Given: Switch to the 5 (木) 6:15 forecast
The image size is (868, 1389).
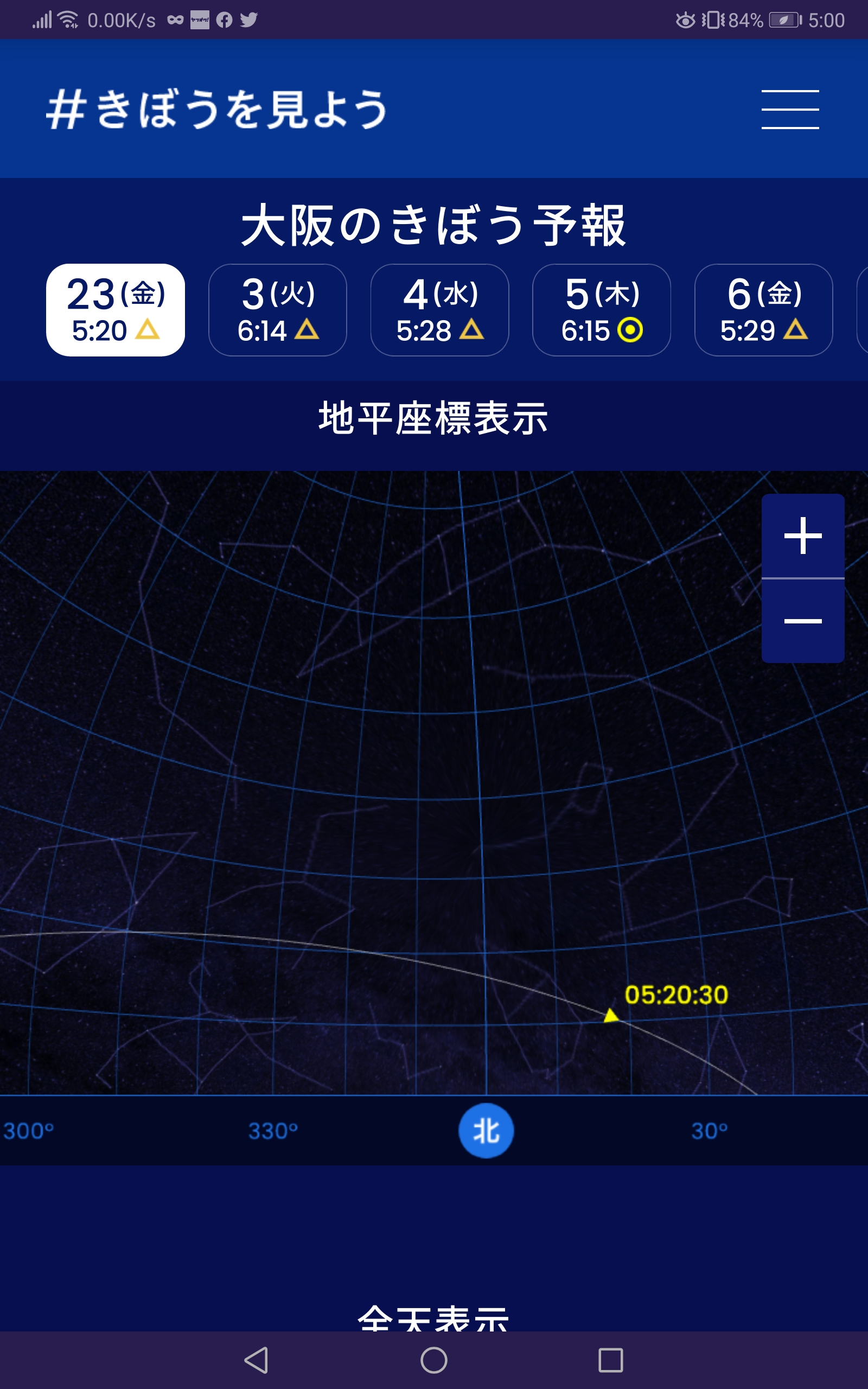Looking at the screenshot, I should click(x=602, y=310).
